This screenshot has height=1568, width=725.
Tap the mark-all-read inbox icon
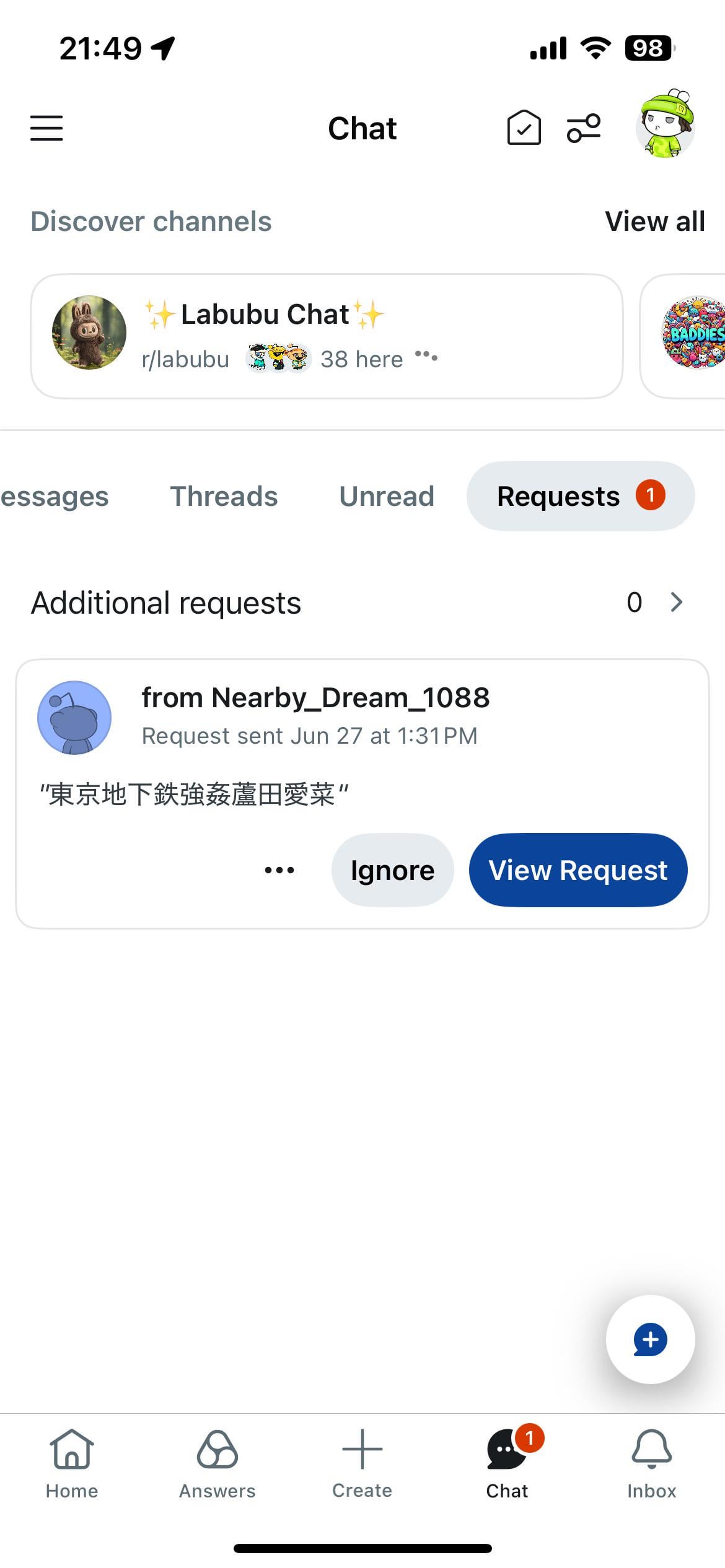524,128
